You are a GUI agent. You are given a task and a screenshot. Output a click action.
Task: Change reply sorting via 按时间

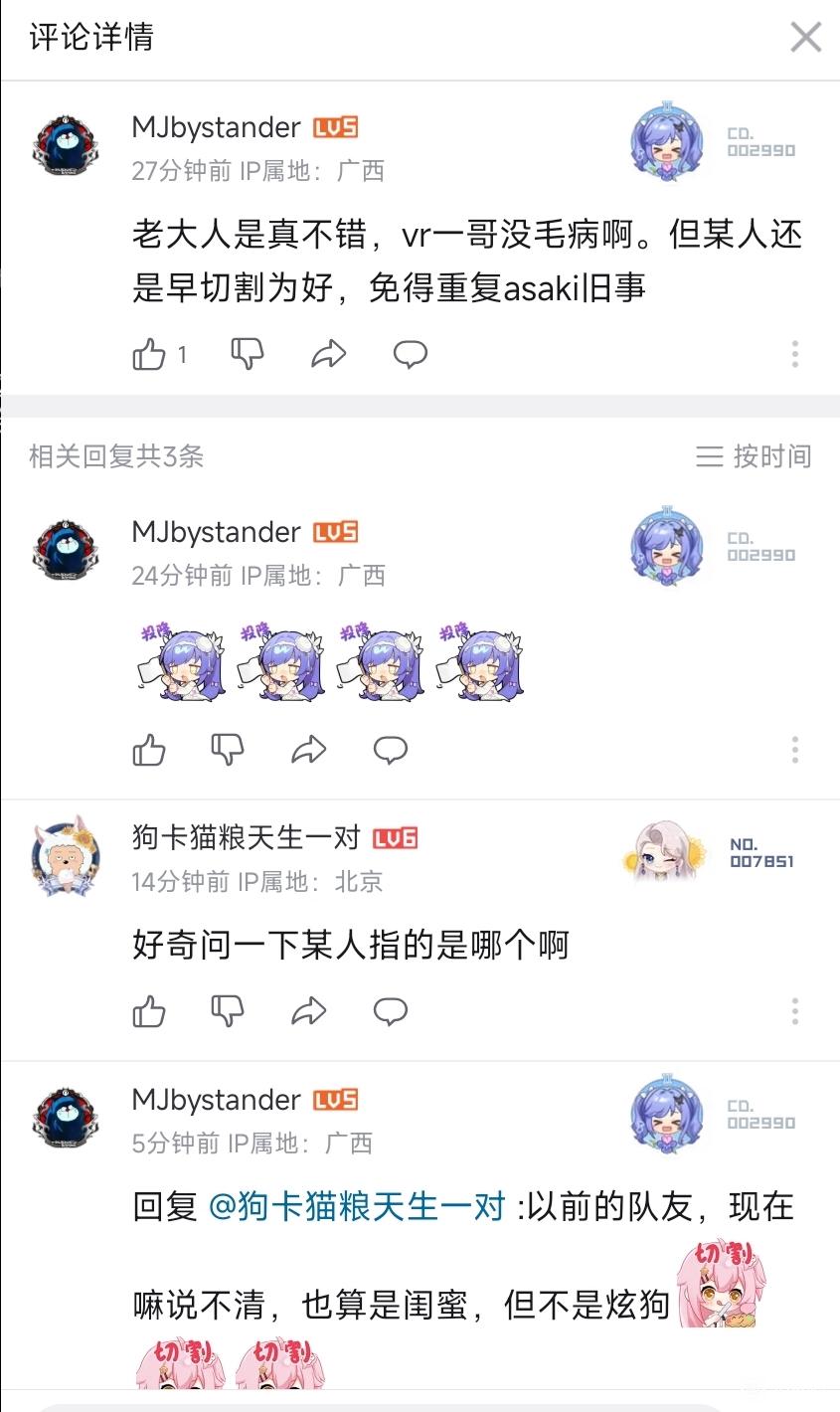click(754, 456)
